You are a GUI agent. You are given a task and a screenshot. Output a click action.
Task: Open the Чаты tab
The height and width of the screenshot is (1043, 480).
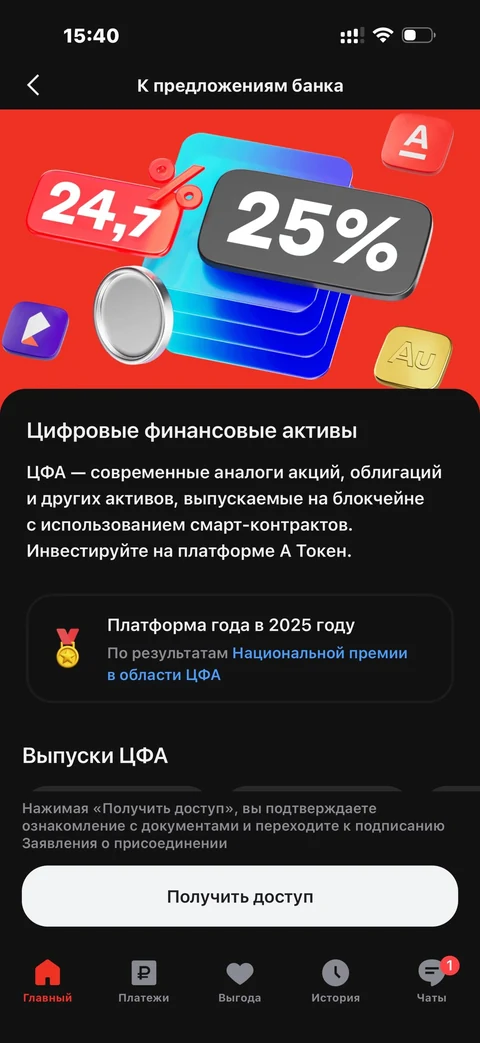(x=432, y=982)
